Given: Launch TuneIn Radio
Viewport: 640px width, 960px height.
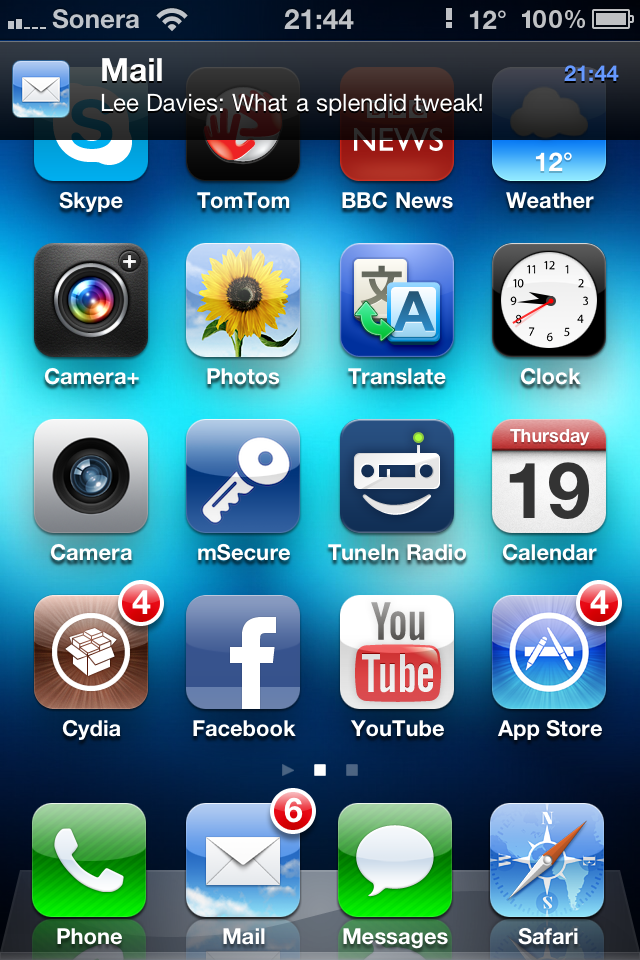Looking at the screenshot, I should (397, 477).
